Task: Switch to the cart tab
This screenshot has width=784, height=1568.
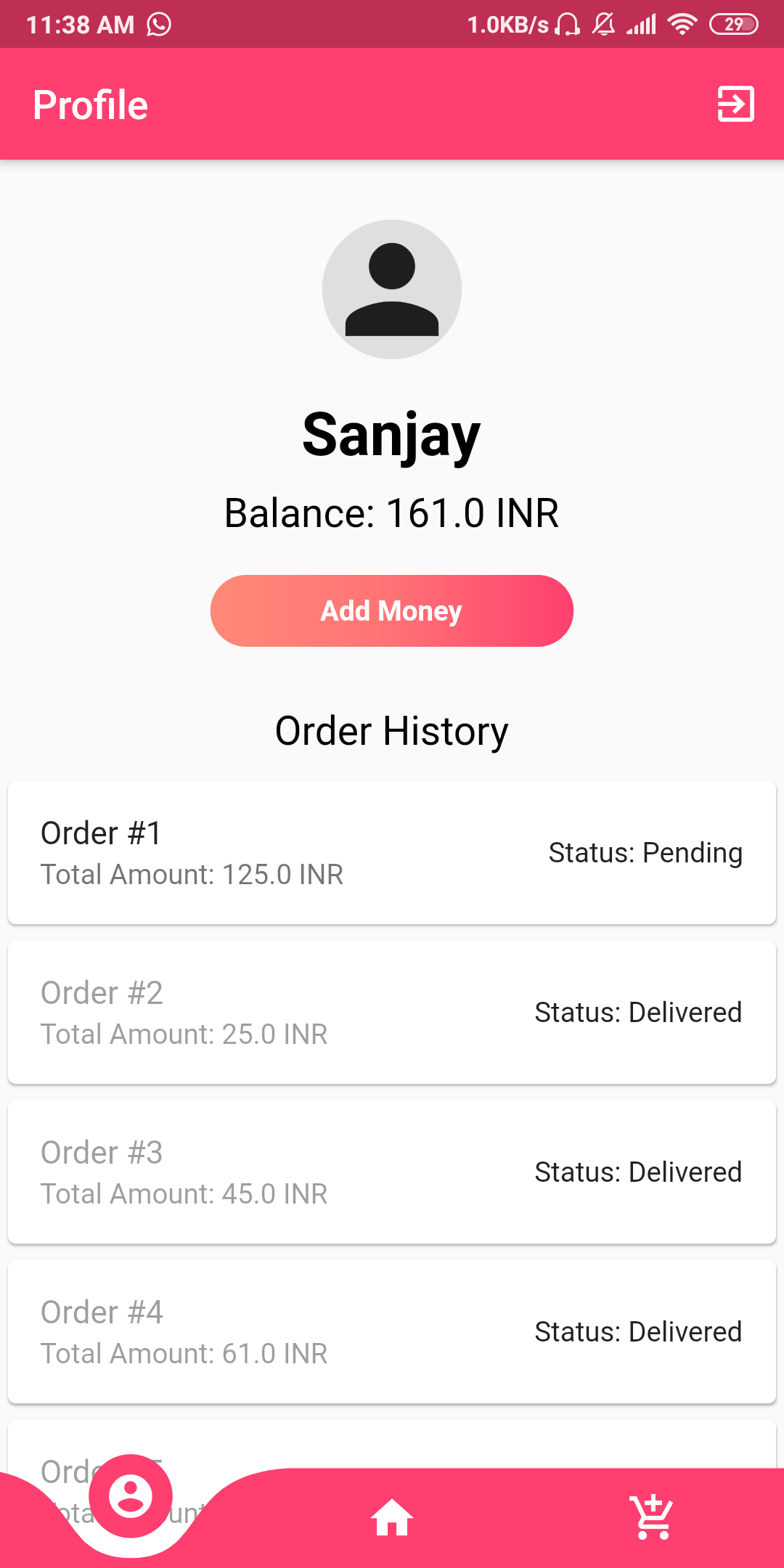Action: (653, 1517)
